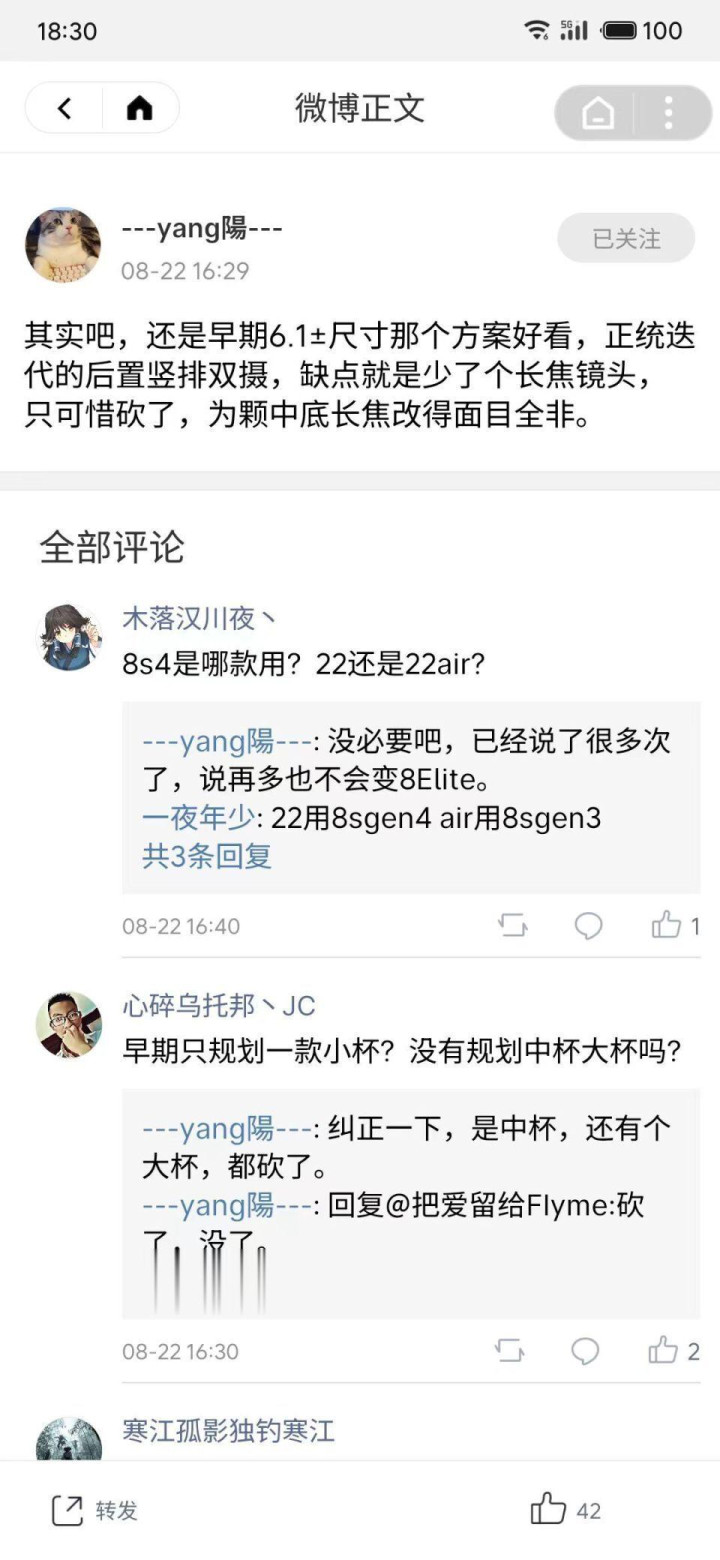Like 心碎乌托邦丶JC's comment
The height and width of the screenshot is (1560, 720).
coord(674,1352)
